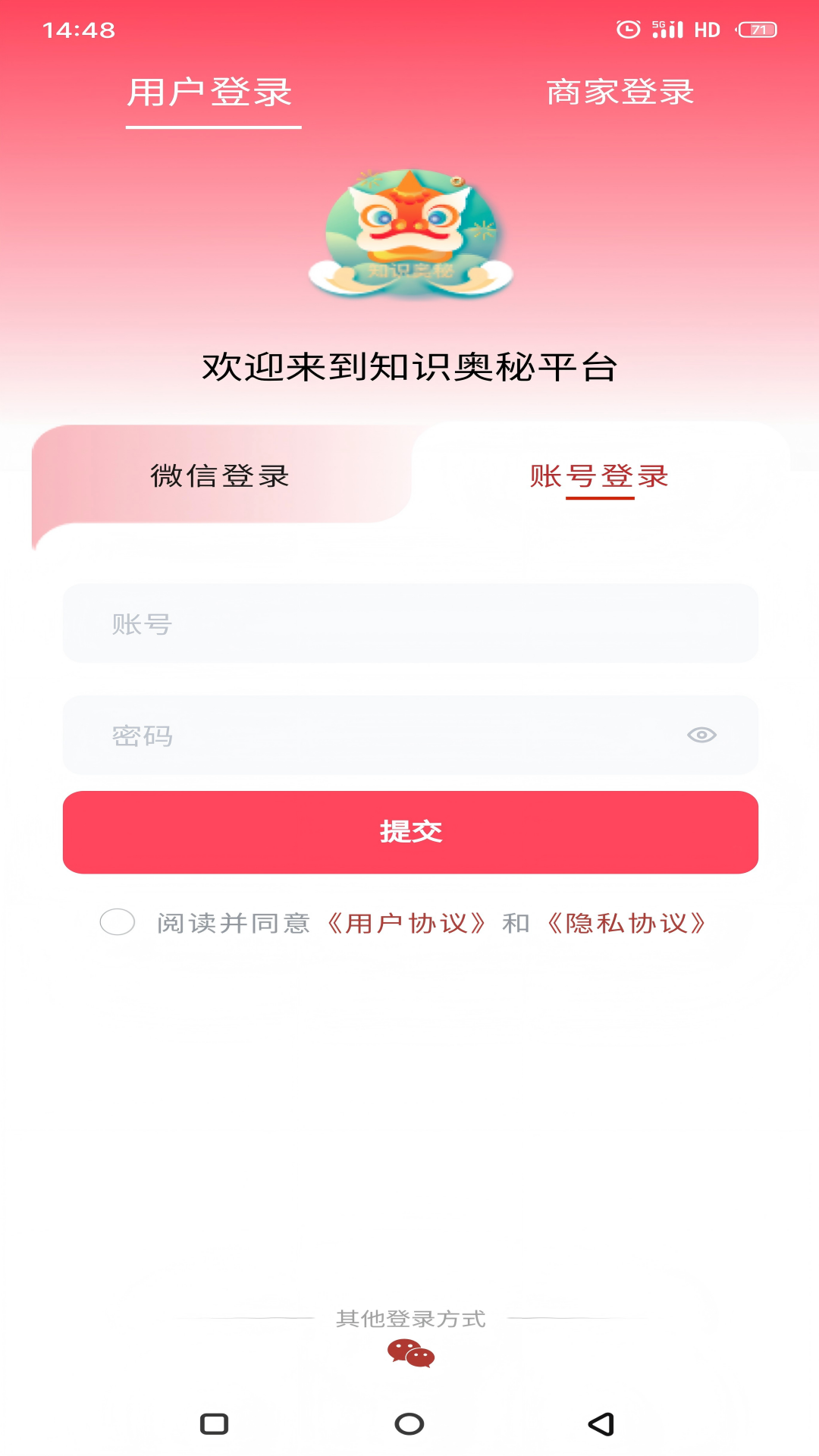Screen dimensions: 819x1456
Task: Check the agreement circle checkbox
Action: coord(118,924)
